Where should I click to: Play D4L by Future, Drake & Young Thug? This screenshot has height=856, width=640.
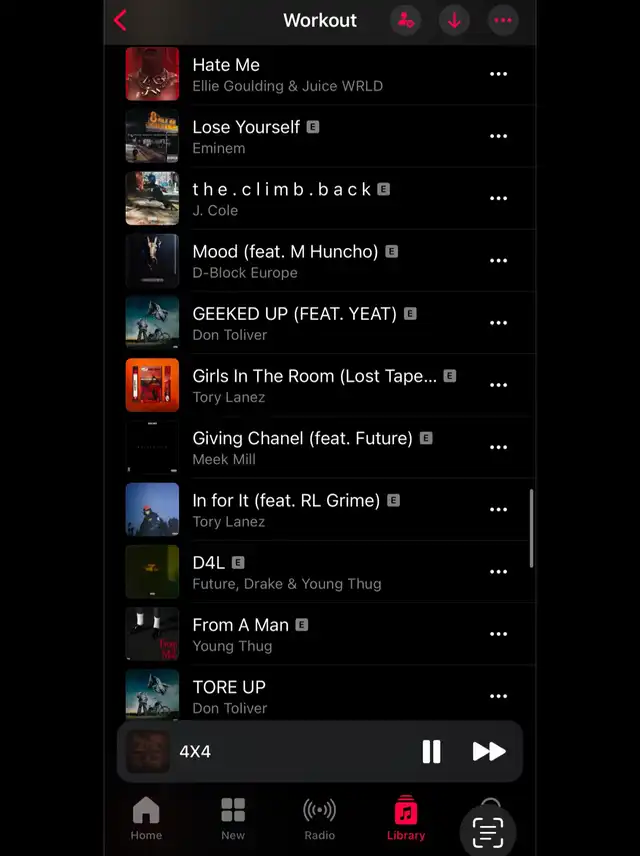click(x=300, y=572)
